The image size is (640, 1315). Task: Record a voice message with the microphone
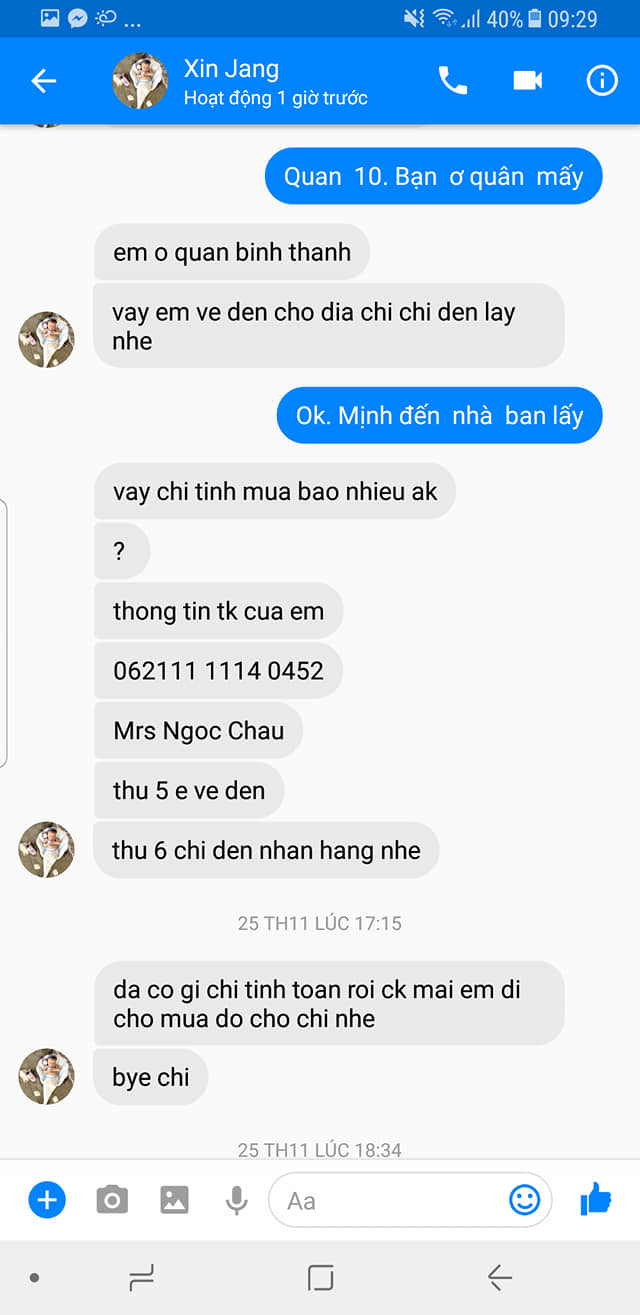[x=237, y=1199]
